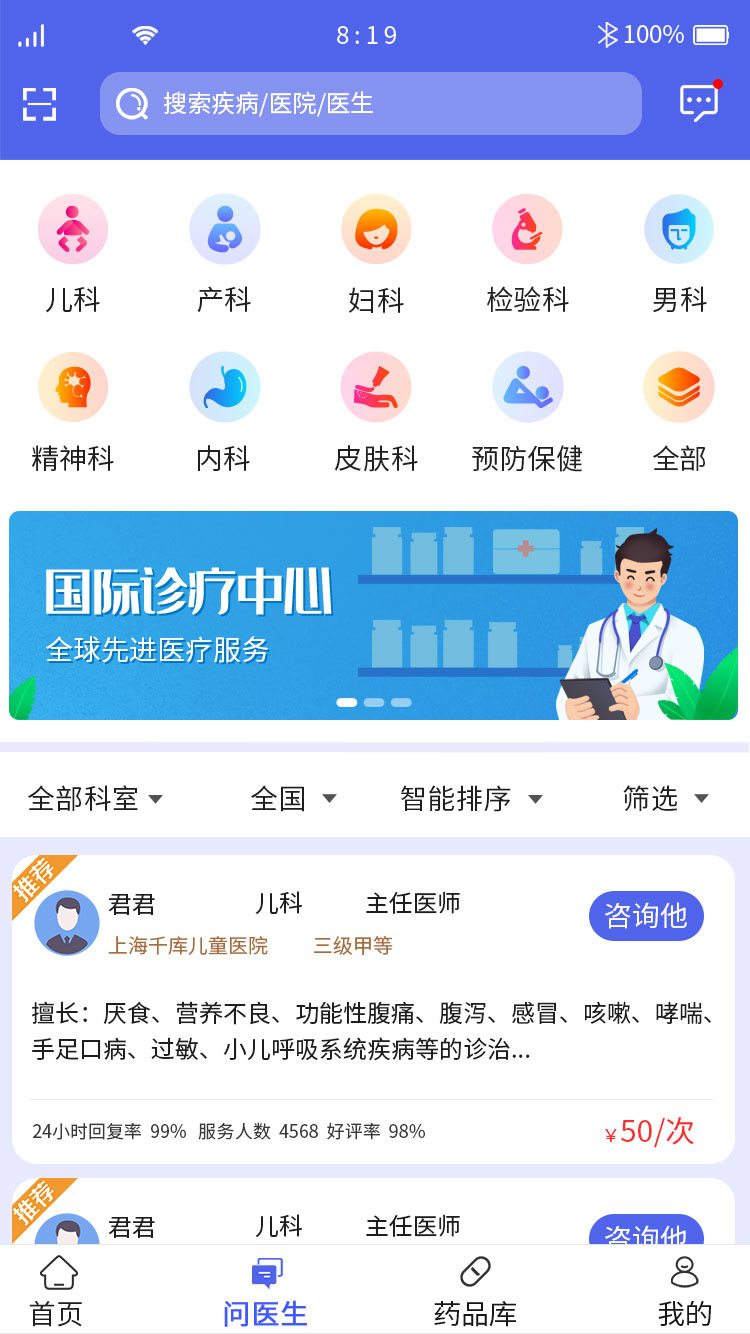
Task: Expand the 全部科室 dropdown
Action: (x=95, y=799)
